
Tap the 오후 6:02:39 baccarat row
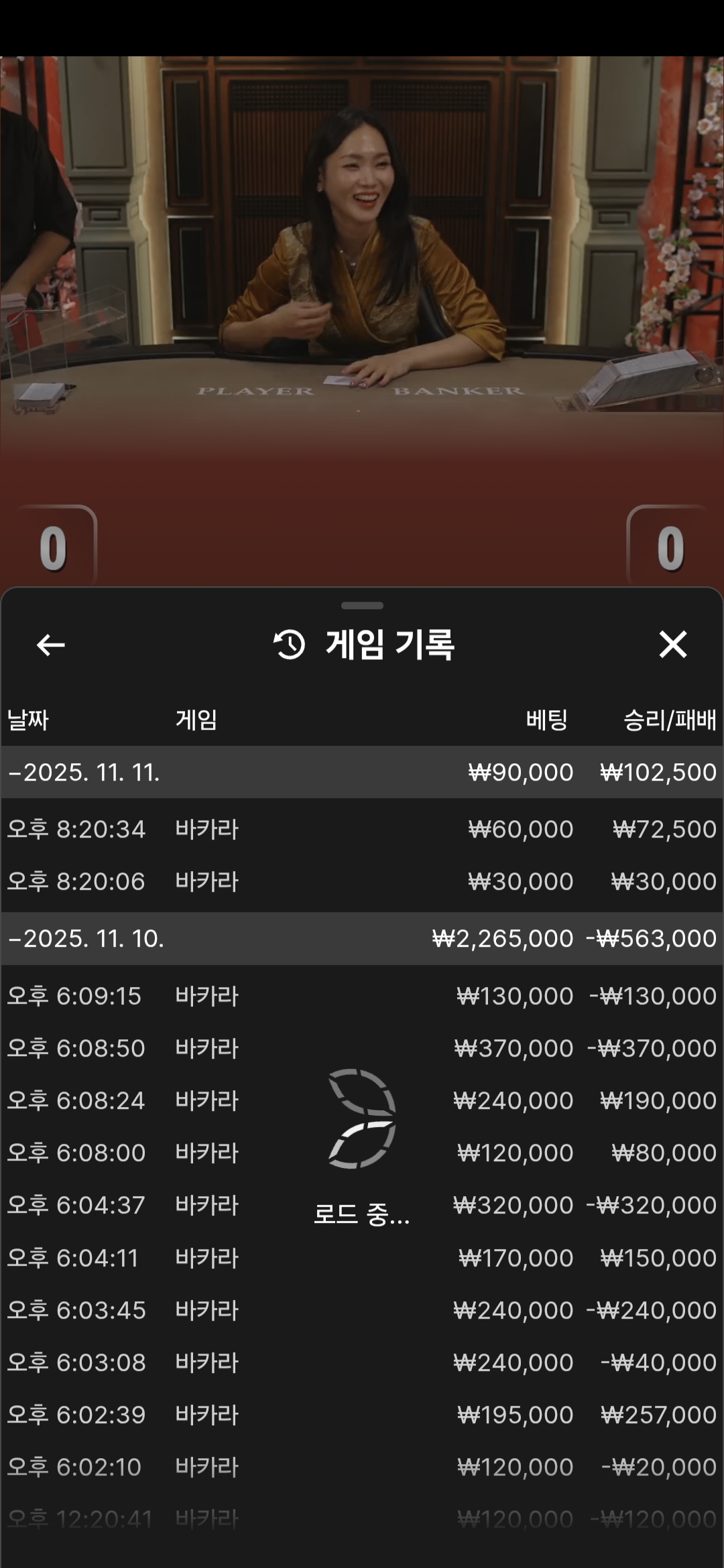point(362,1415)
